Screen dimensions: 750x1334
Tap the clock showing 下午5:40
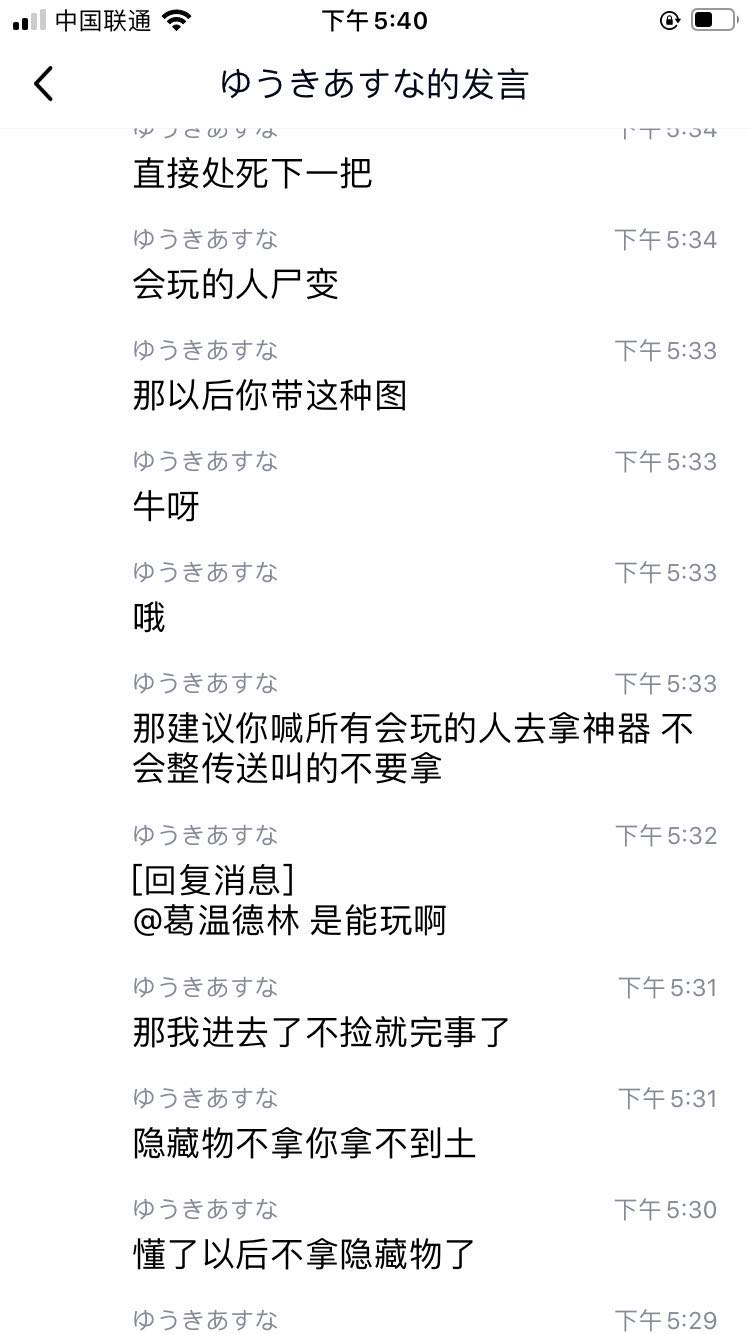[x=375, y=20]
